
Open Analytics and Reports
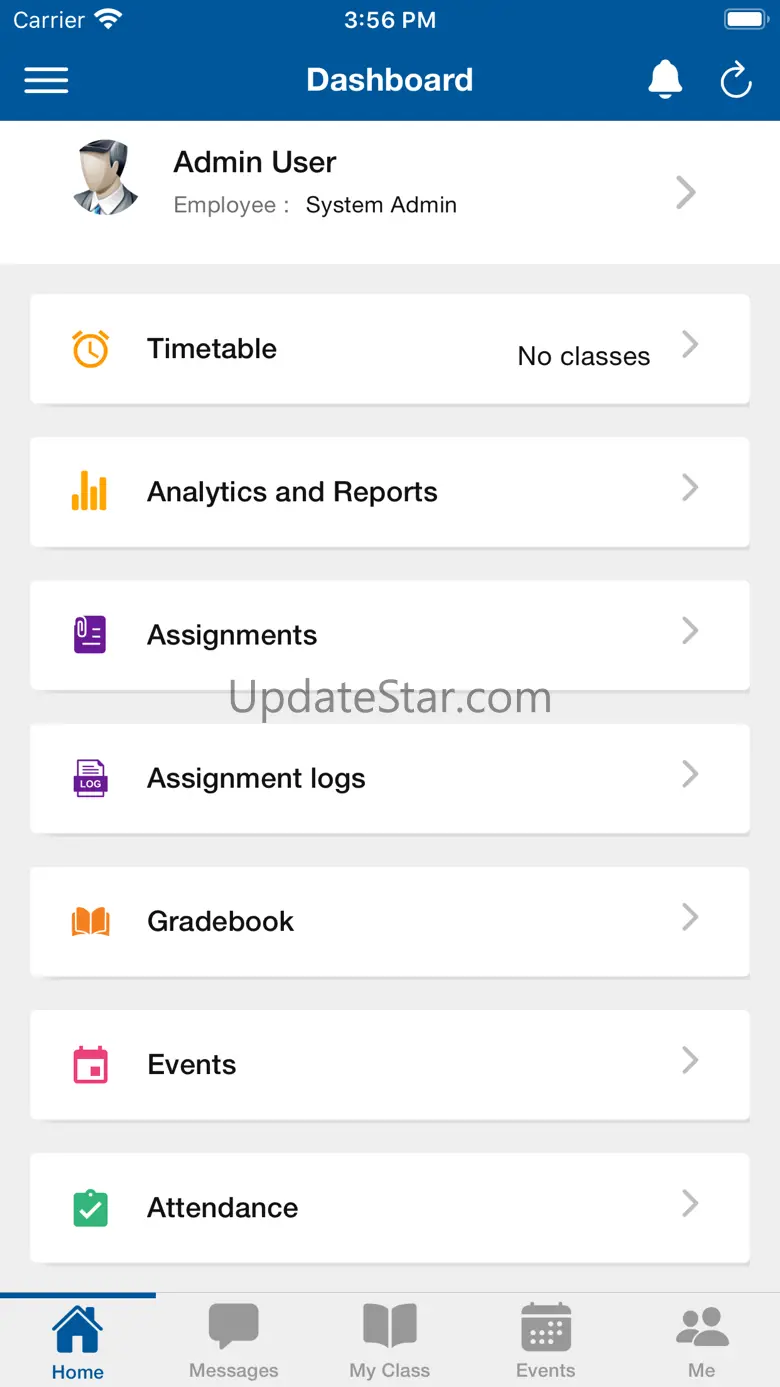pyautogui.click(x=390, y=492)
